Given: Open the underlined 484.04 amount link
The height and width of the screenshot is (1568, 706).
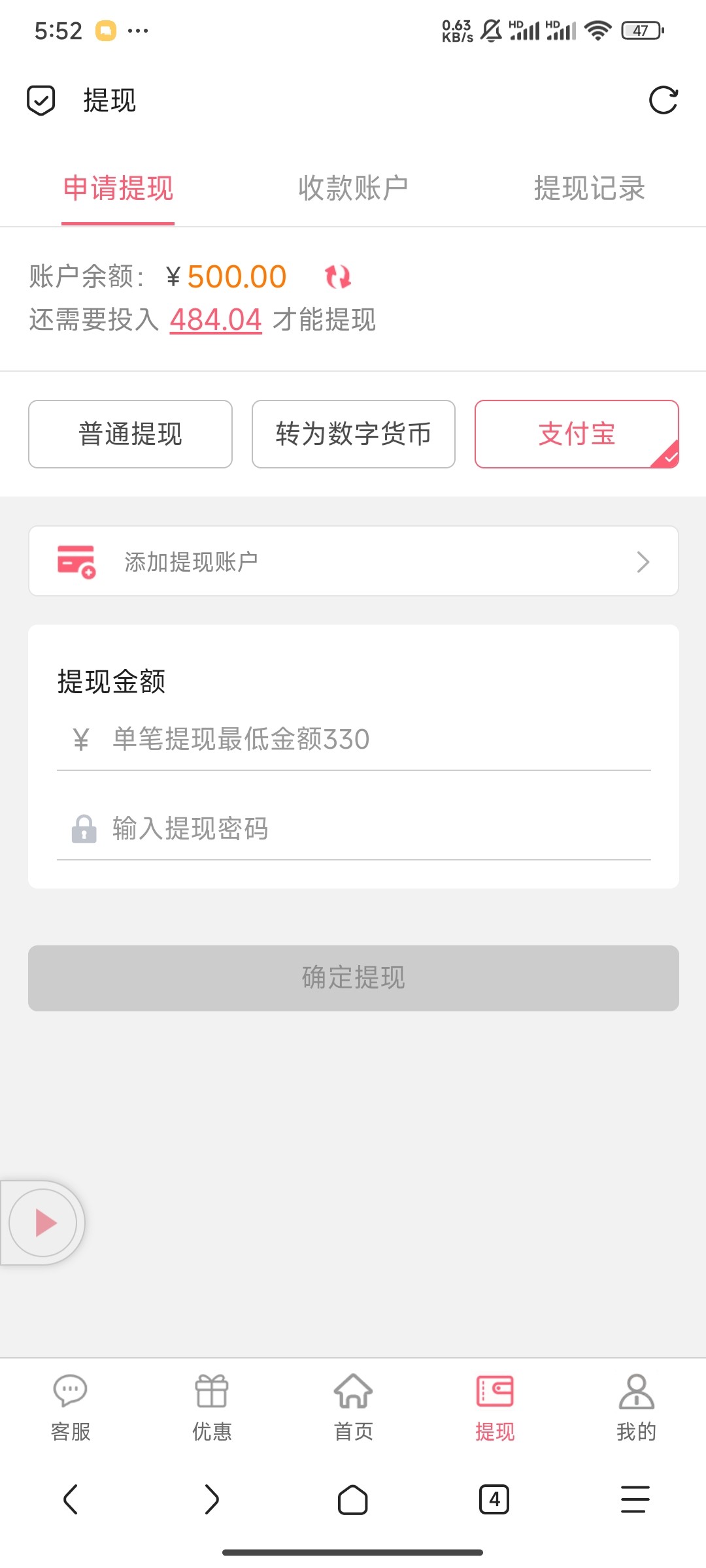Looking at the screenshot, I should click(x=216, y=320).
